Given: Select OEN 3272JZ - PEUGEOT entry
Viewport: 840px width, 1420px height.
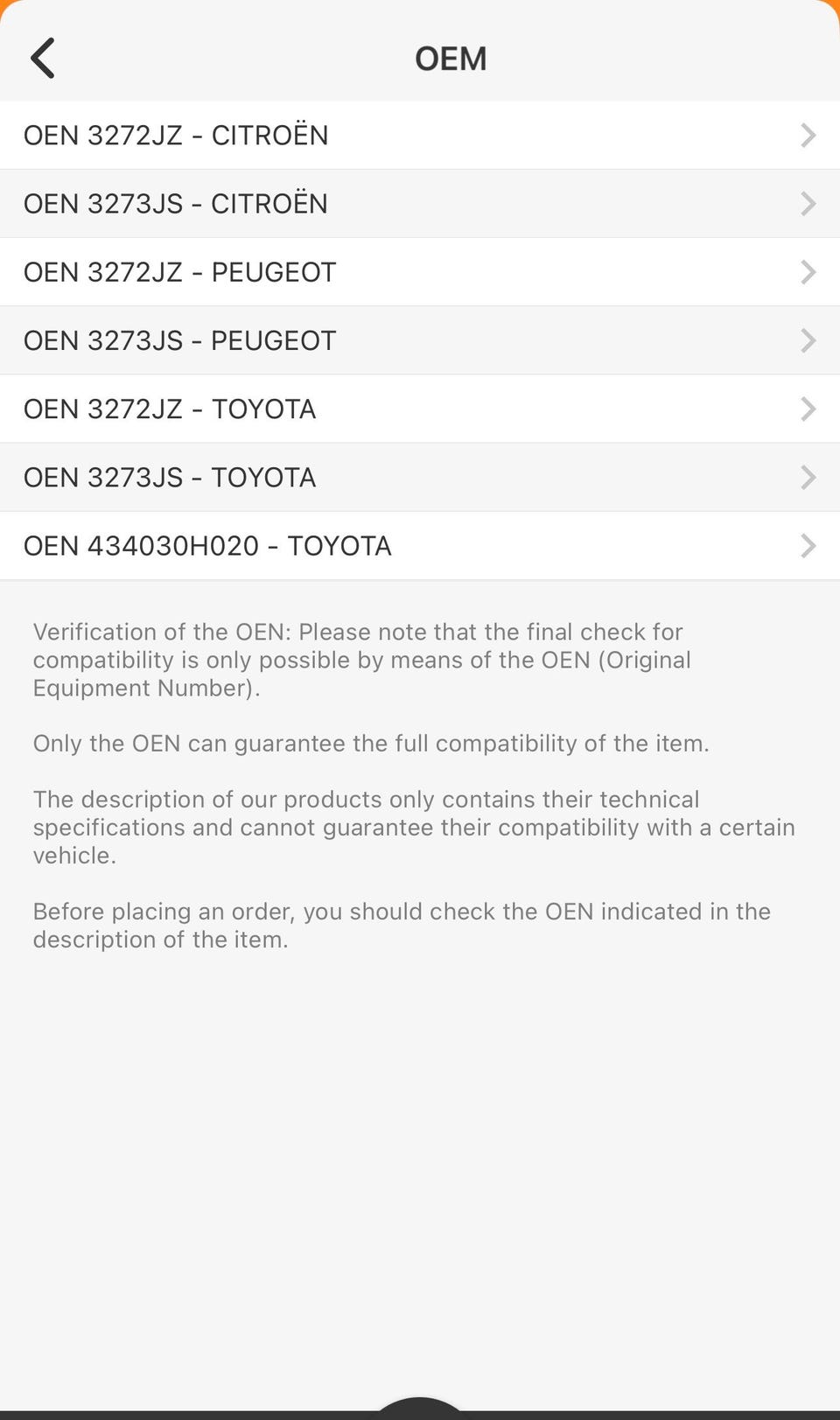Looking at the screenshot, I should pos(420,272).
